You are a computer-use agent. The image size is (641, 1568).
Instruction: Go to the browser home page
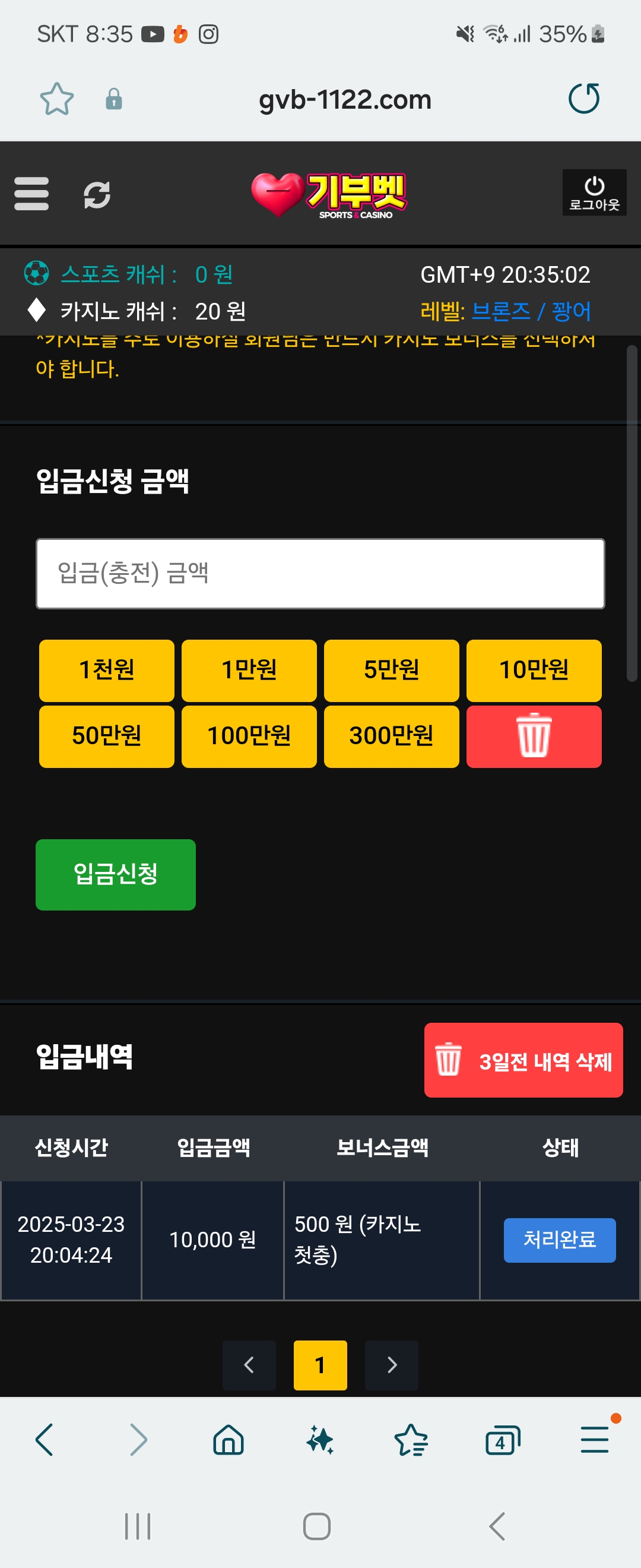(x=229, y=1441)
